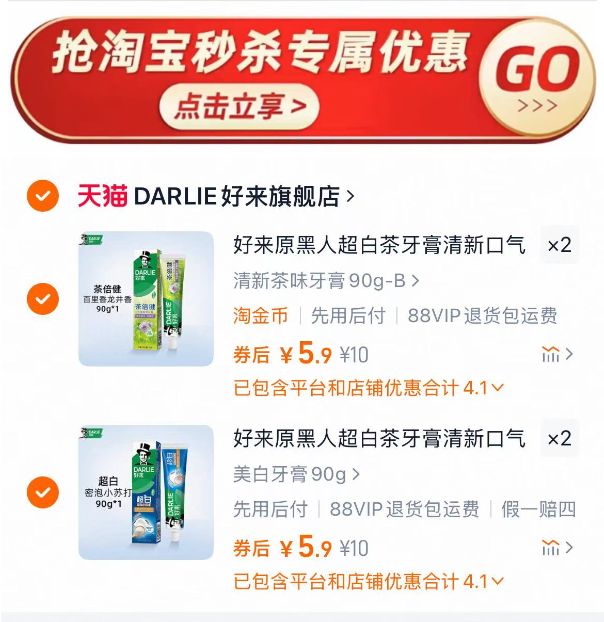Adjust the ×2 quantity of 美白牙膏
Image resolution: width=604 pixels, height=622 pixels.
559,439
